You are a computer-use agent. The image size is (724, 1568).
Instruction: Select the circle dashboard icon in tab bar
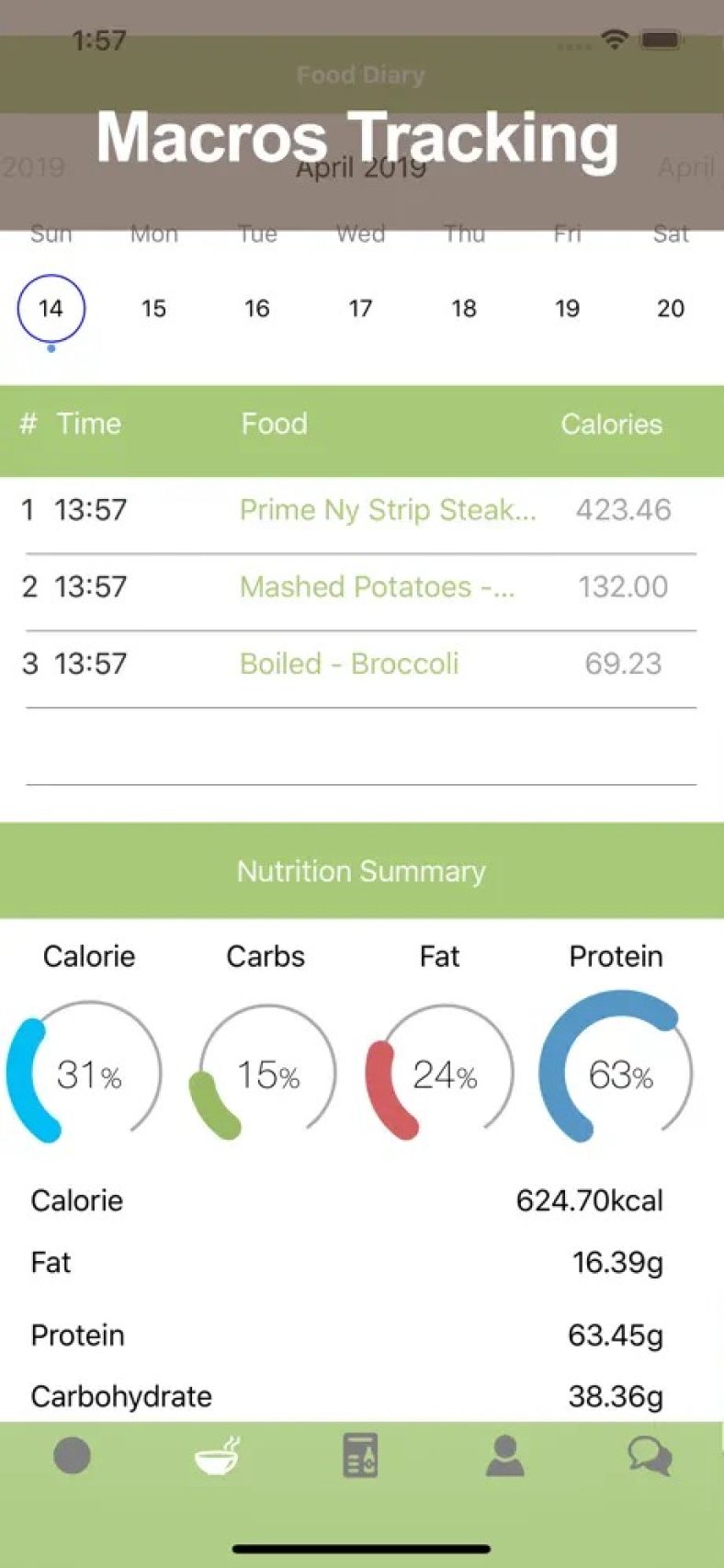(73, 1458)
